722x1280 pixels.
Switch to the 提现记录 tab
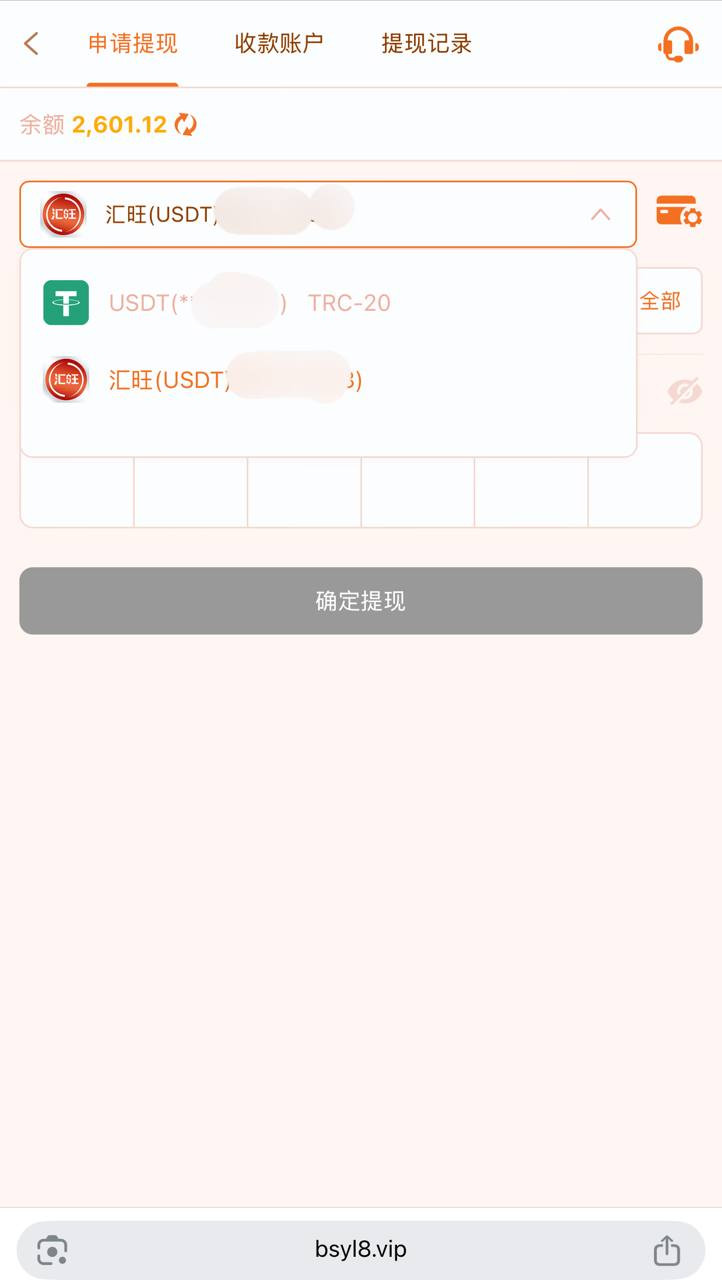[426, 43]
